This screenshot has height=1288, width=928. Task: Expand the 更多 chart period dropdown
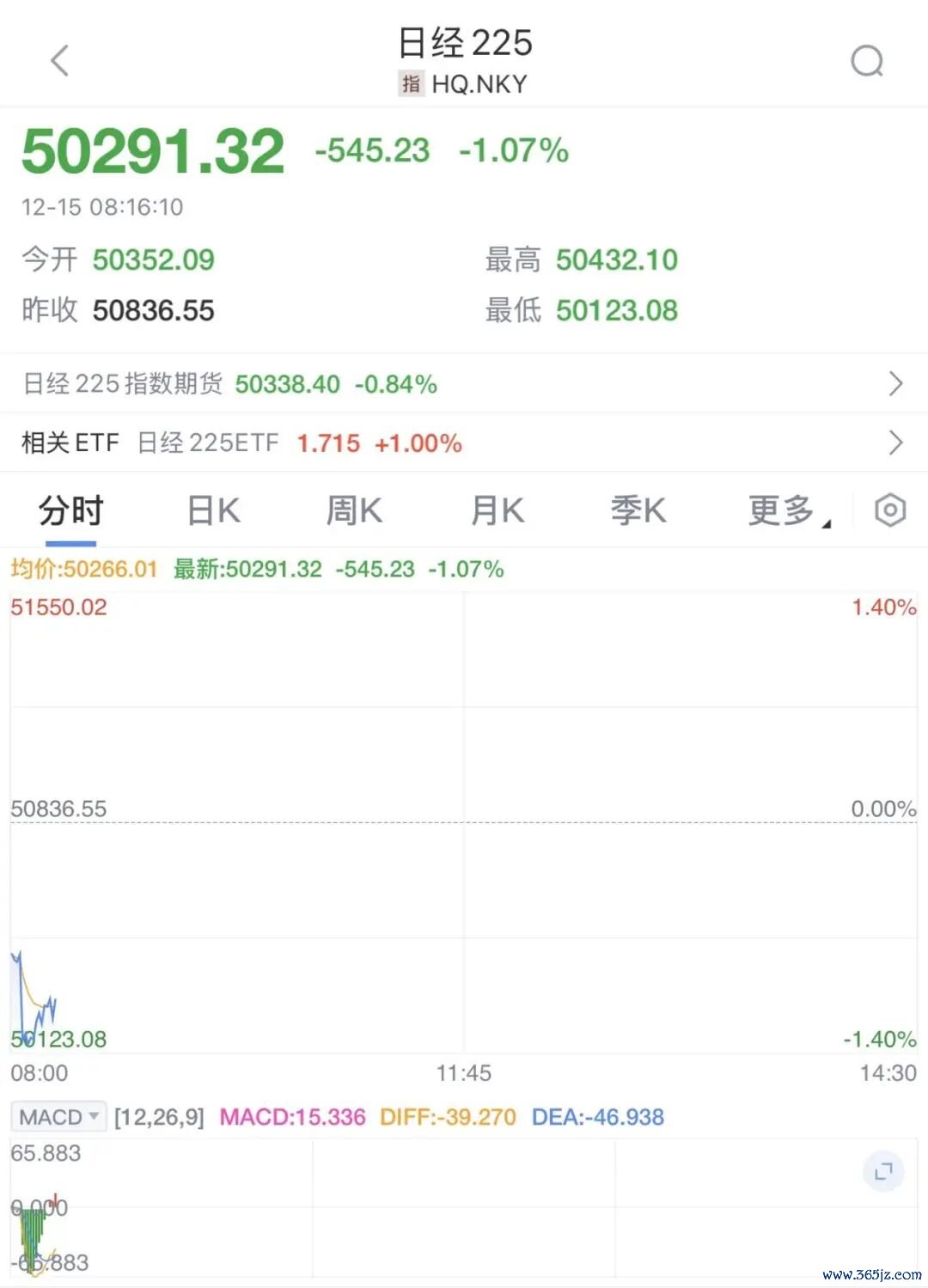click(786, 510)
